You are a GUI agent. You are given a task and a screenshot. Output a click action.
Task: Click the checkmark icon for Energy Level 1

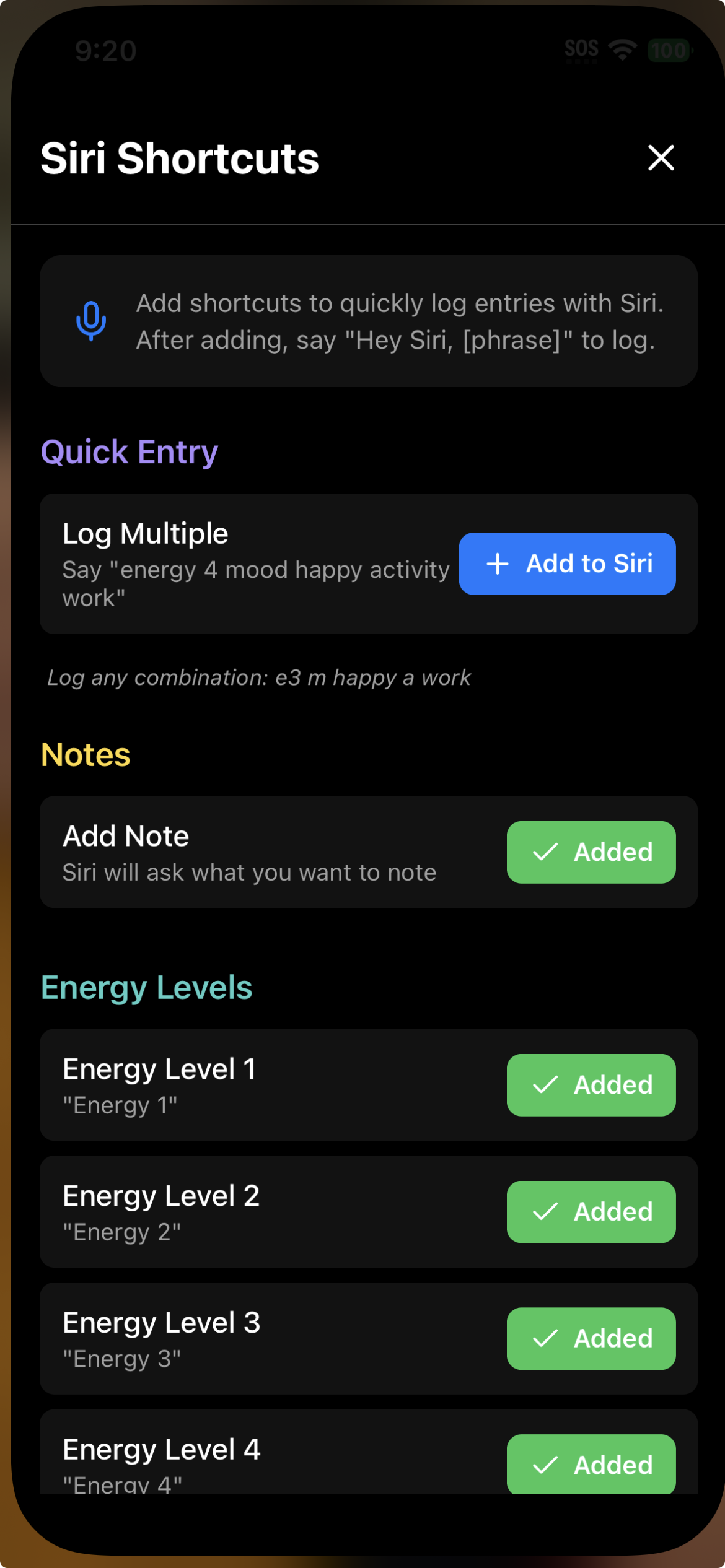(x=546, y=1085)
